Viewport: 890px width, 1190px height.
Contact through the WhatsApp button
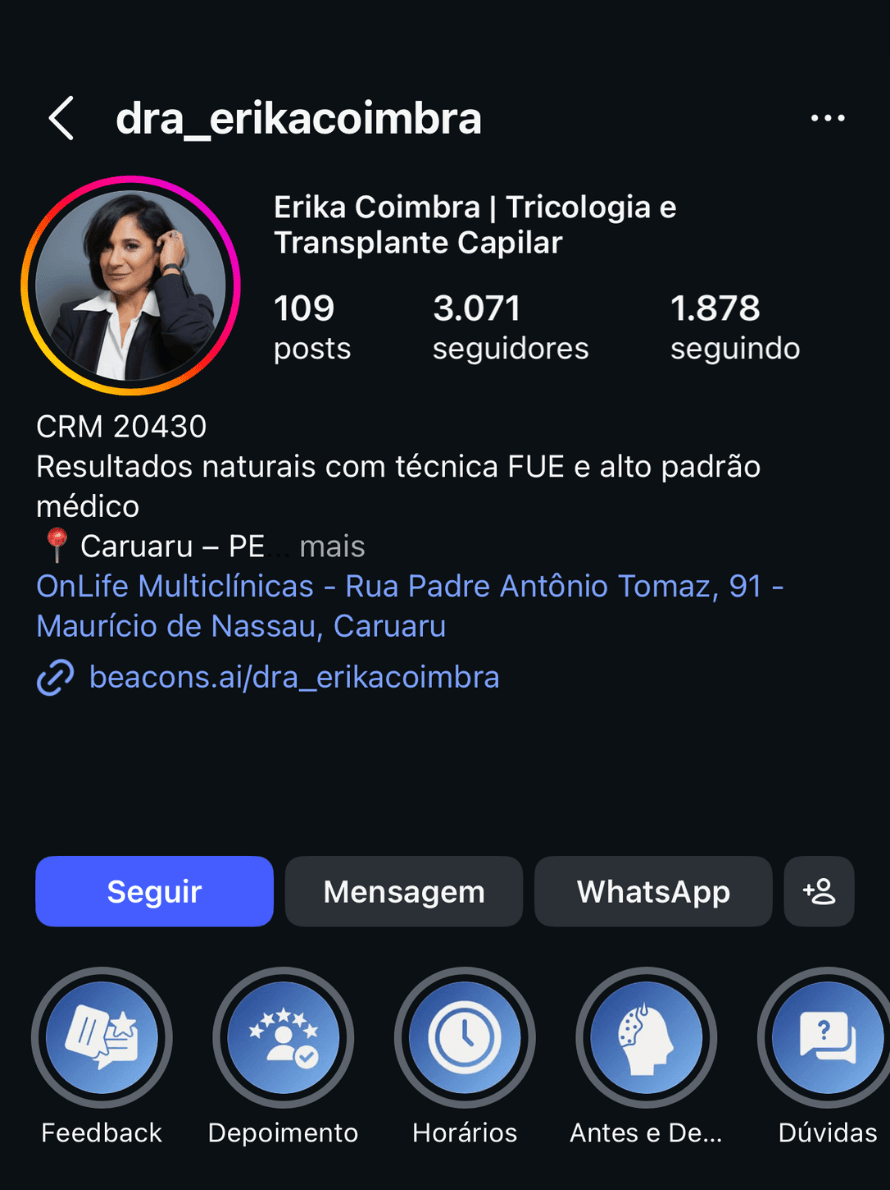(653, 891)
